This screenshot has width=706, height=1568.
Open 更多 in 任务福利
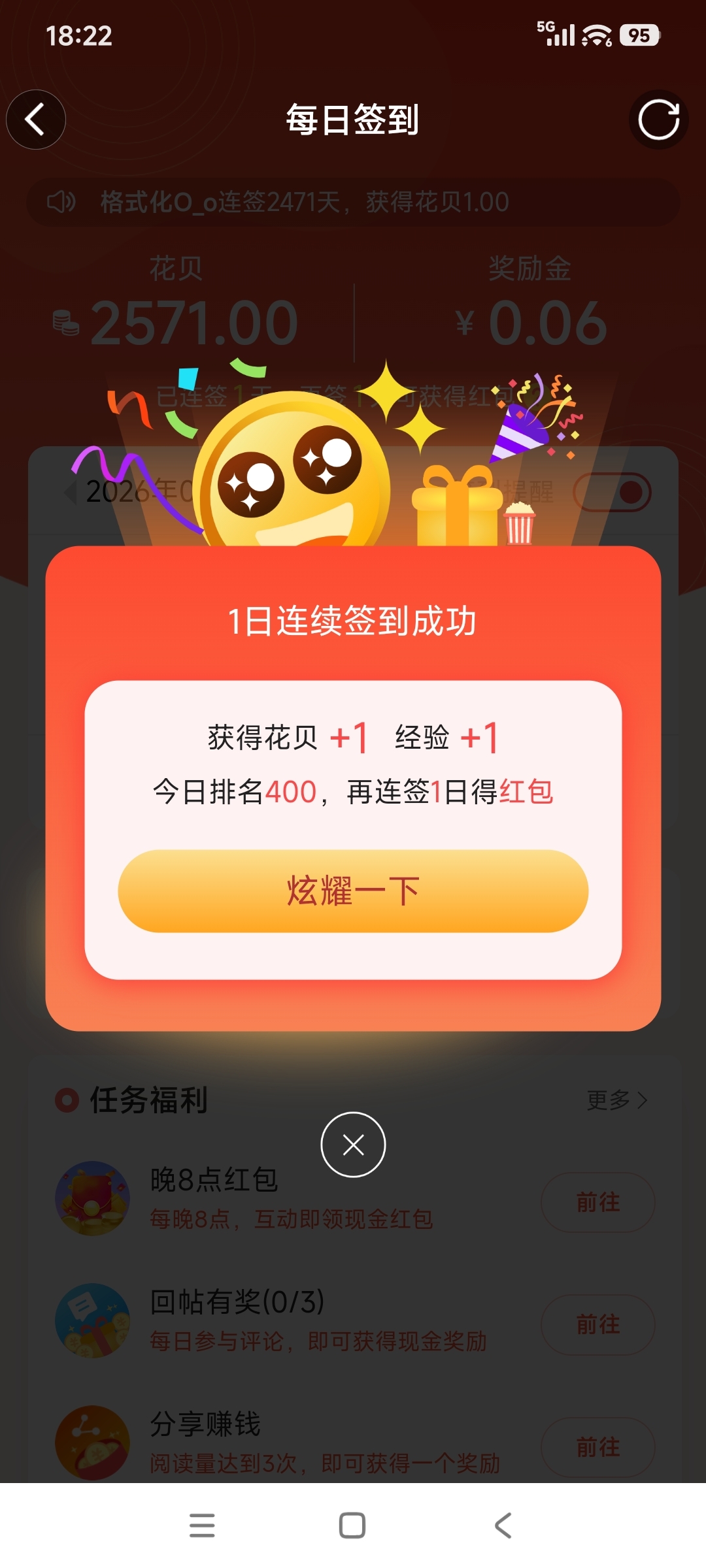click(x=616, y=1100)
